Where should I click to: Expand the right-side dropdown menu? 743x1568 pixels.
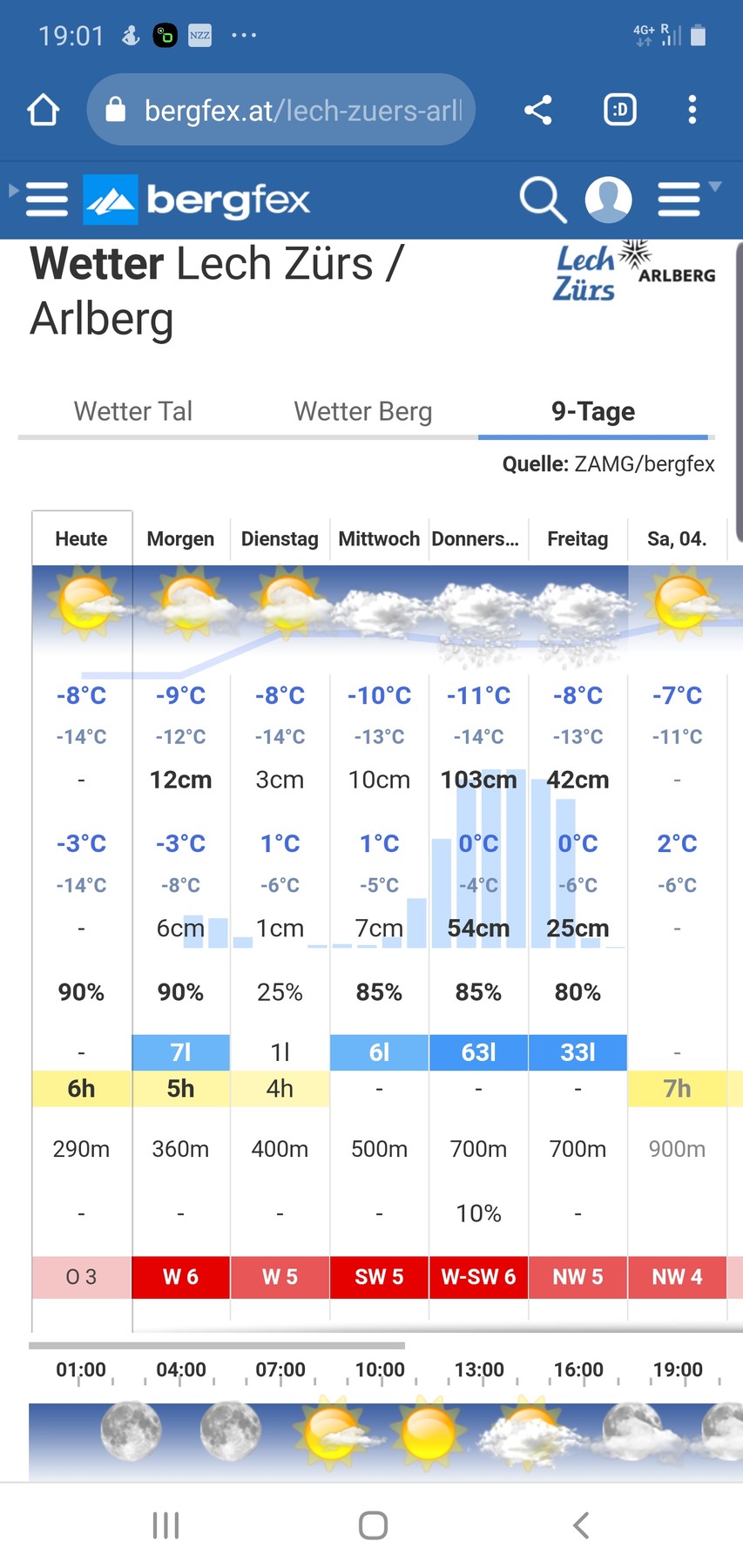(685, 199)
